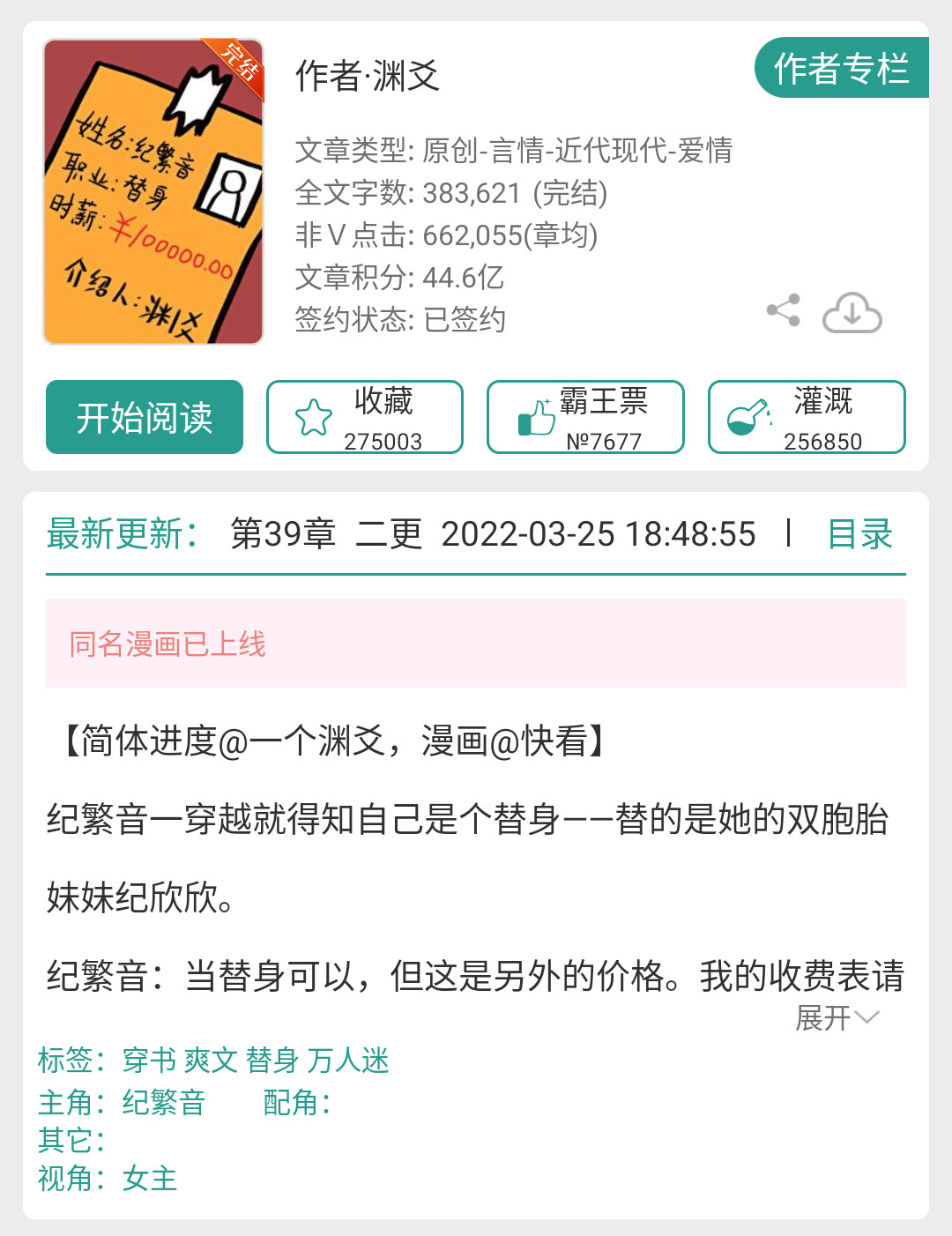Screen dimensions: 952x1236
Task: Add novel to 收藏 favorites
Action: (365, 417)
